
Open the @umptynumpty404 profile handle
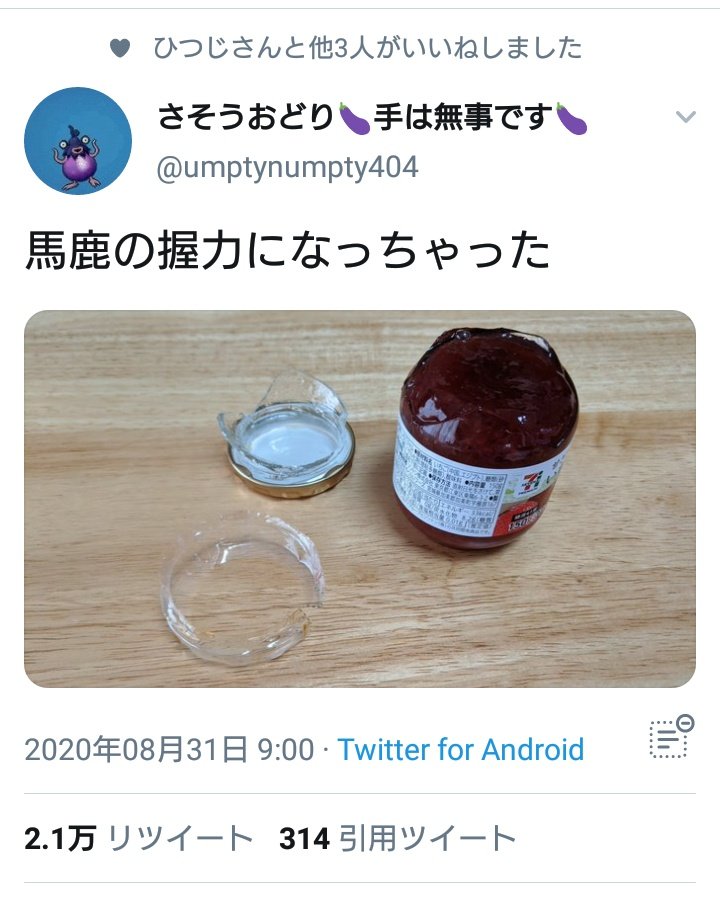pos(287,167)
